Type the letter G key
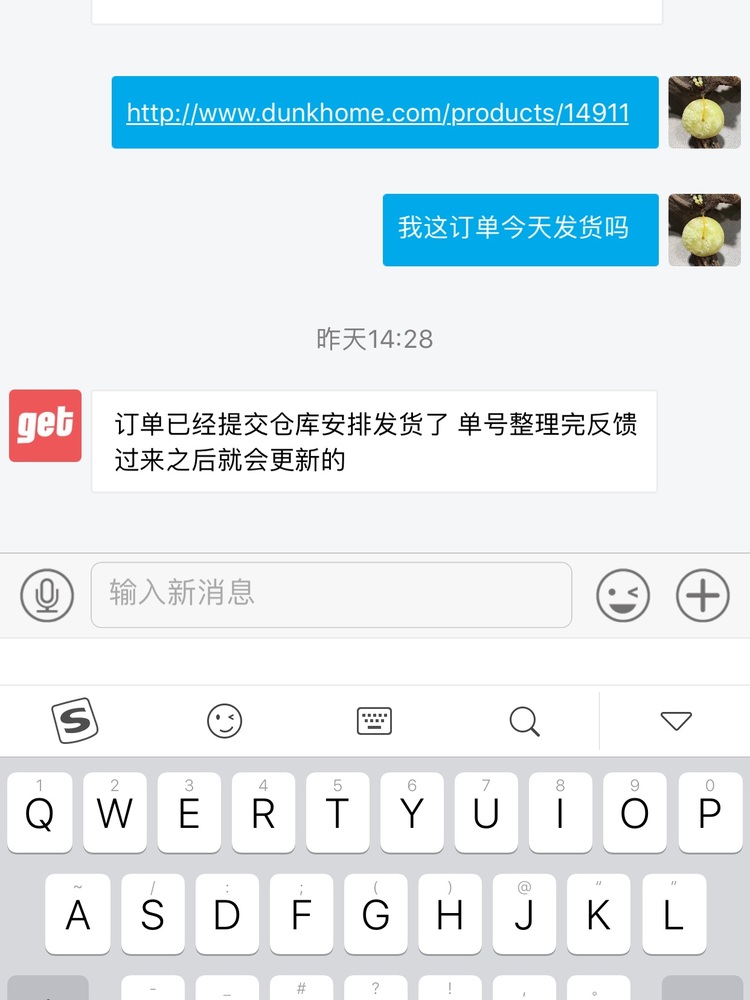 point(375,913)
